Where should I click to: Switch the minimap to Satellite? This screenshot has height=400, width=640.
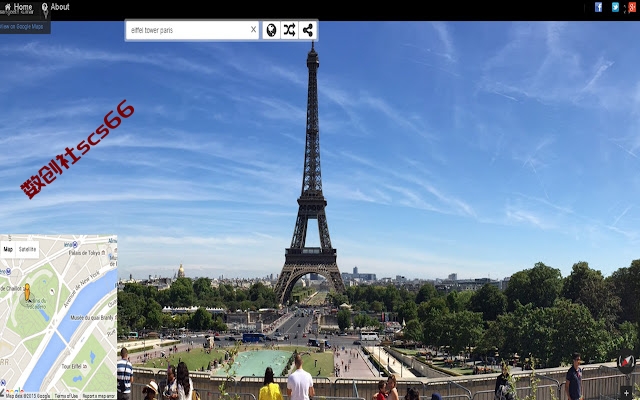(x=27, y=249)
